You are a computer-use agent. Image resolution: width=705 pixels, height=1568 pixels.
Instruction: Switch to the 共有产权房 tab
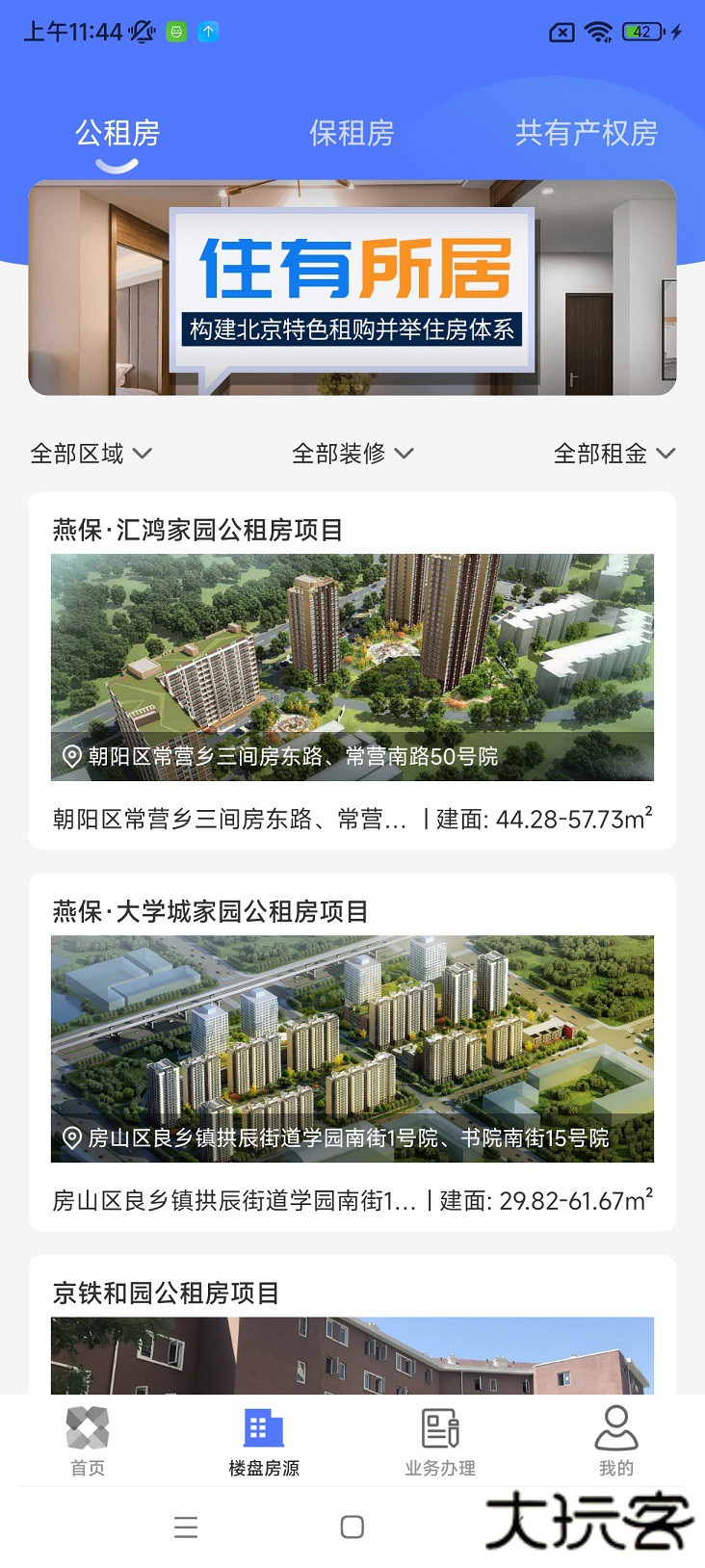(586, 134)
